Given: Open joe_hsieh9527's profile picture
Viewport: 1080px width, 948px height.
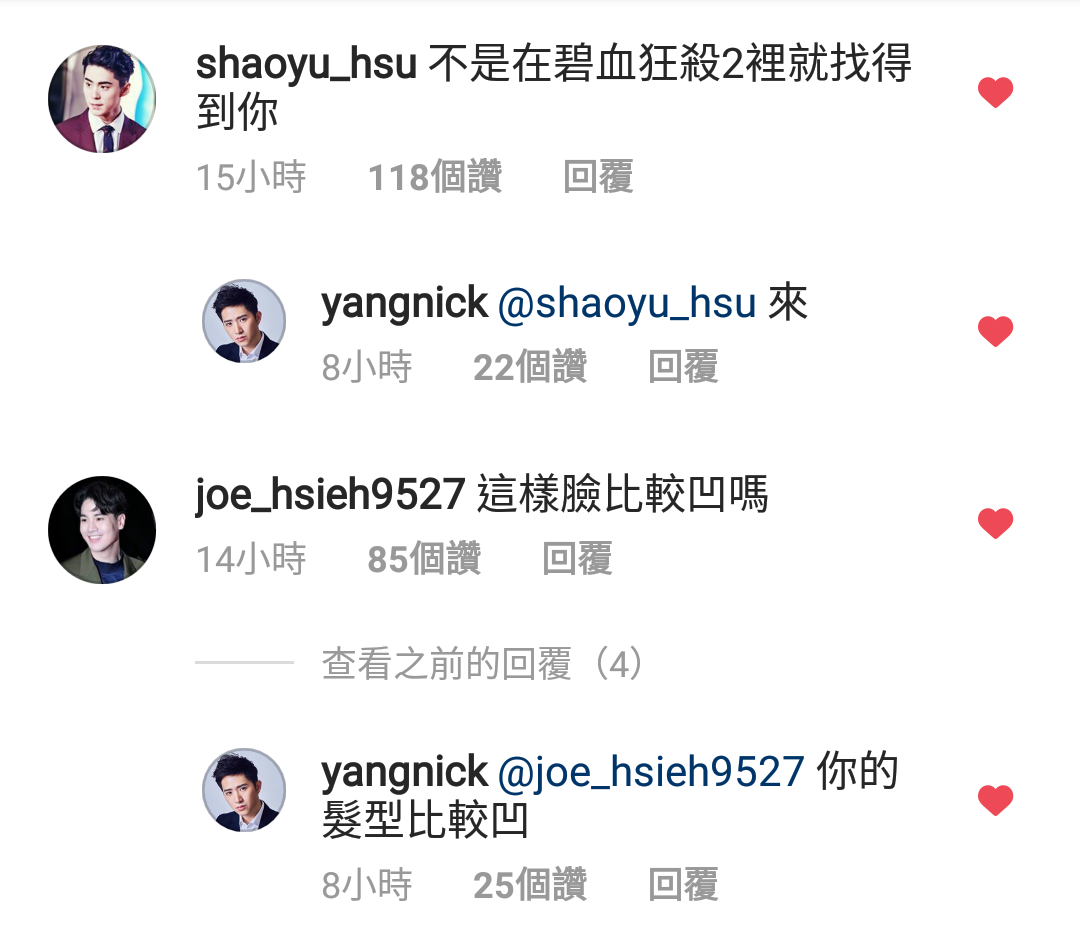Looking at the screenshot, I should [102, 530].
